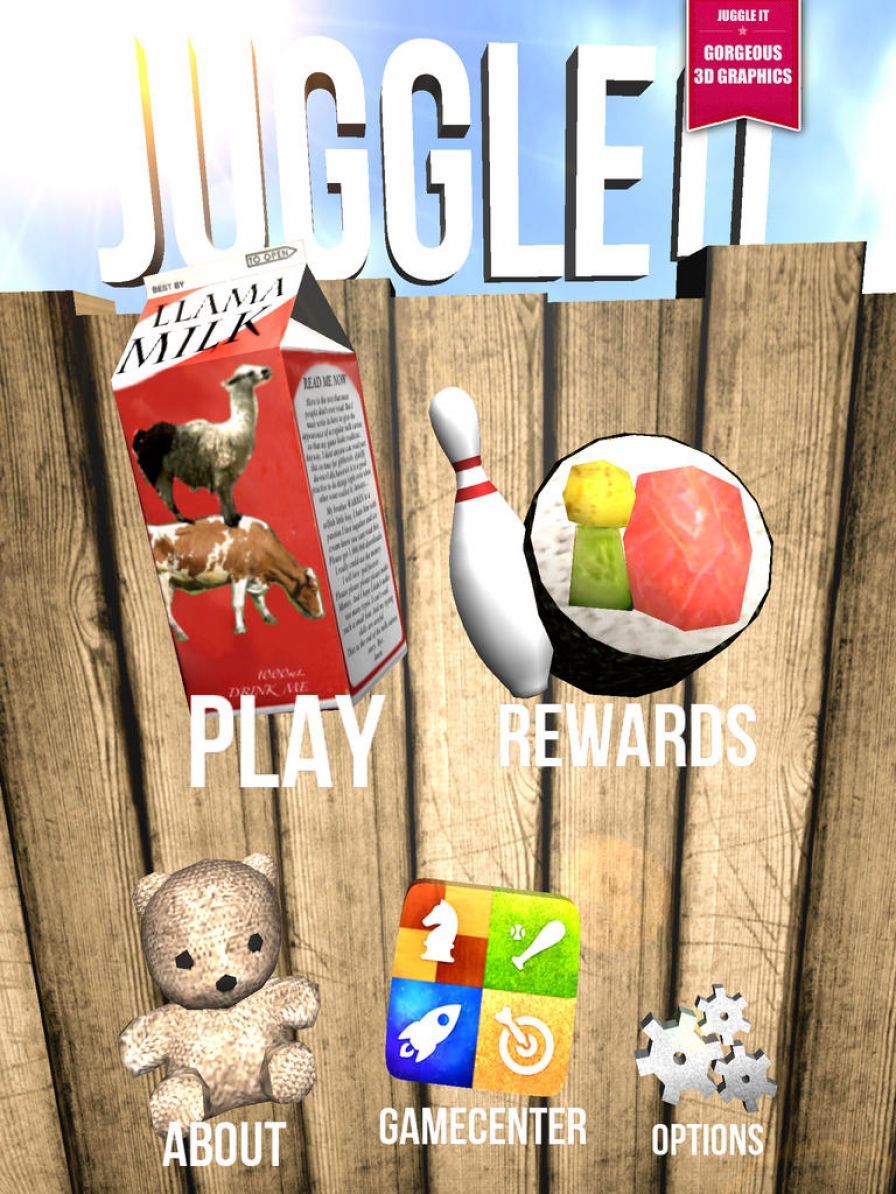Start the game with Play

(285, 740)
